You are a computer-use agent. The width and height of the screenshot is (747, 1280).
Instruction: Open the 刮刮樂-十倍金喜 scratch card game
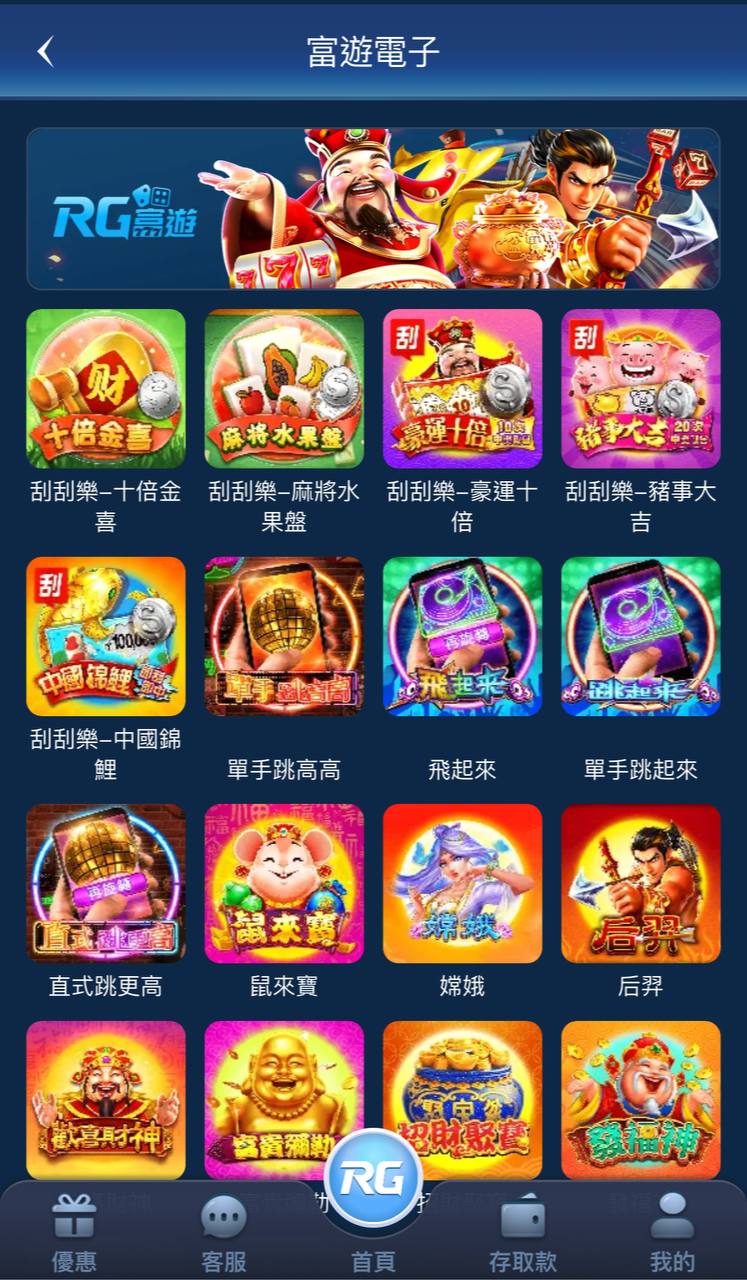[105, 388]
